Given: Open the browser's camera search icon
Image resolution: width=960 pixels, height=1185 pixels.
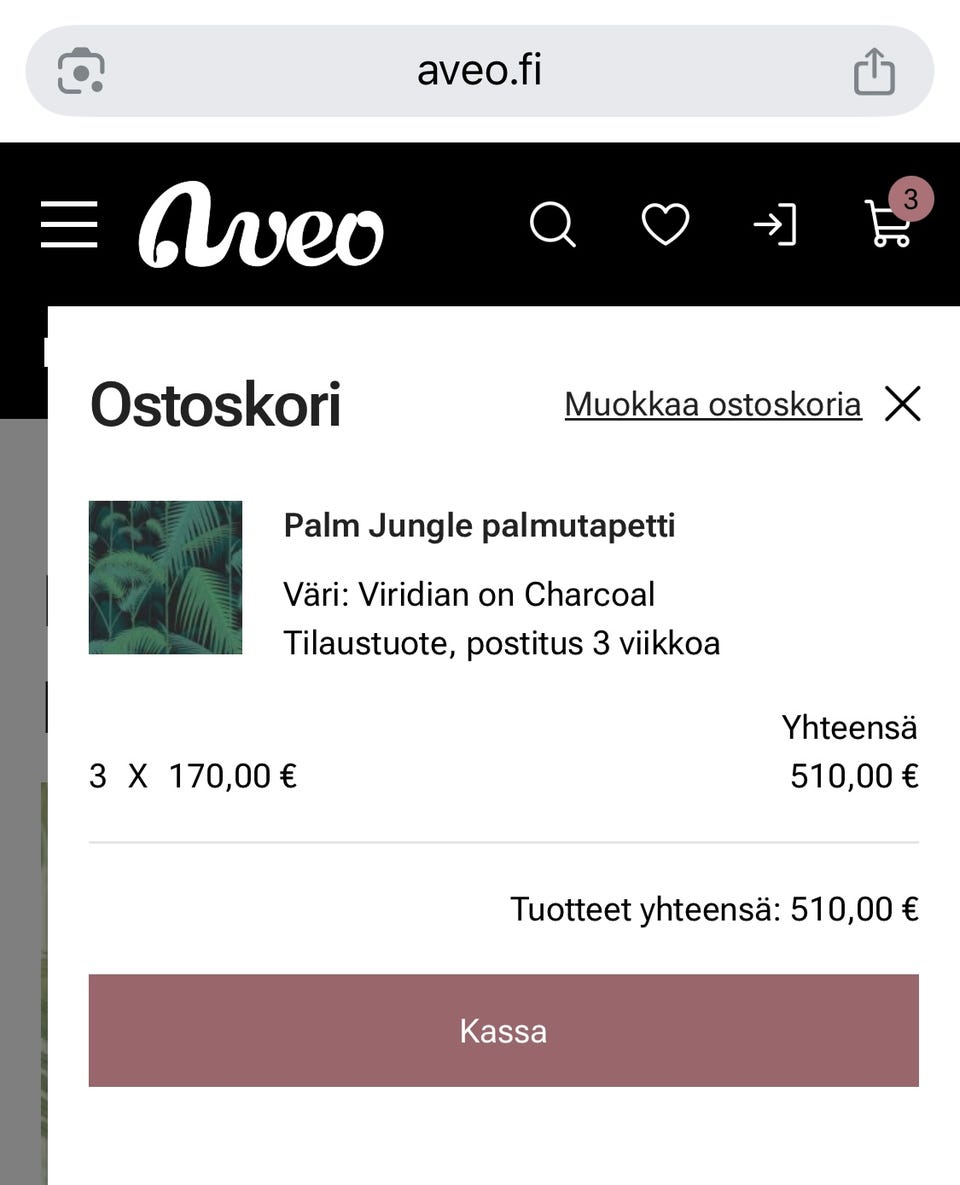Looking at the screenshot, I should pyautogui.click(x=81, y=71).
